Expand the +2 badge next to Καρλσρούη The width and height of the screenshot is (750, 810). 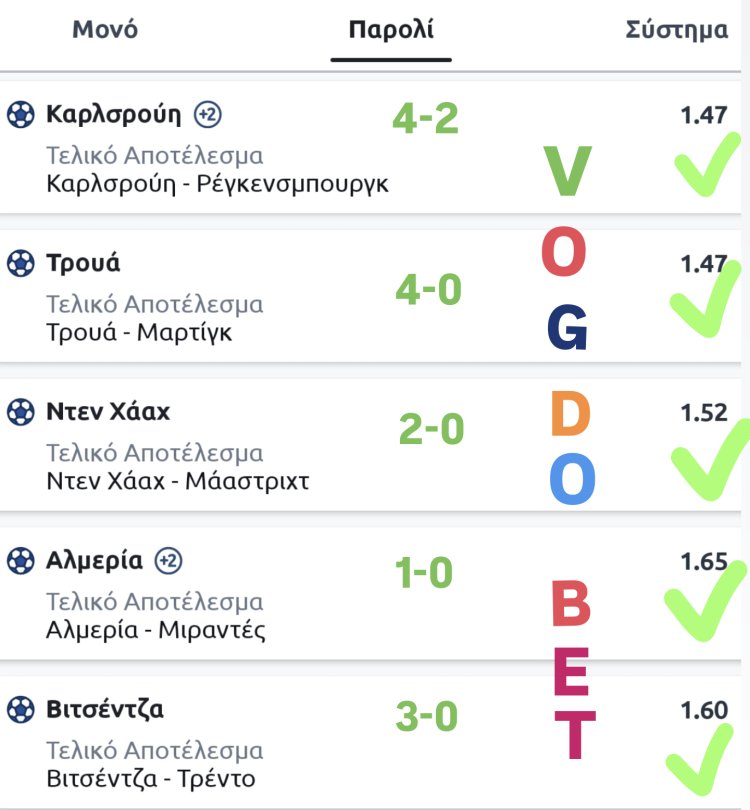pyautogui.click(x=208, y=114)
